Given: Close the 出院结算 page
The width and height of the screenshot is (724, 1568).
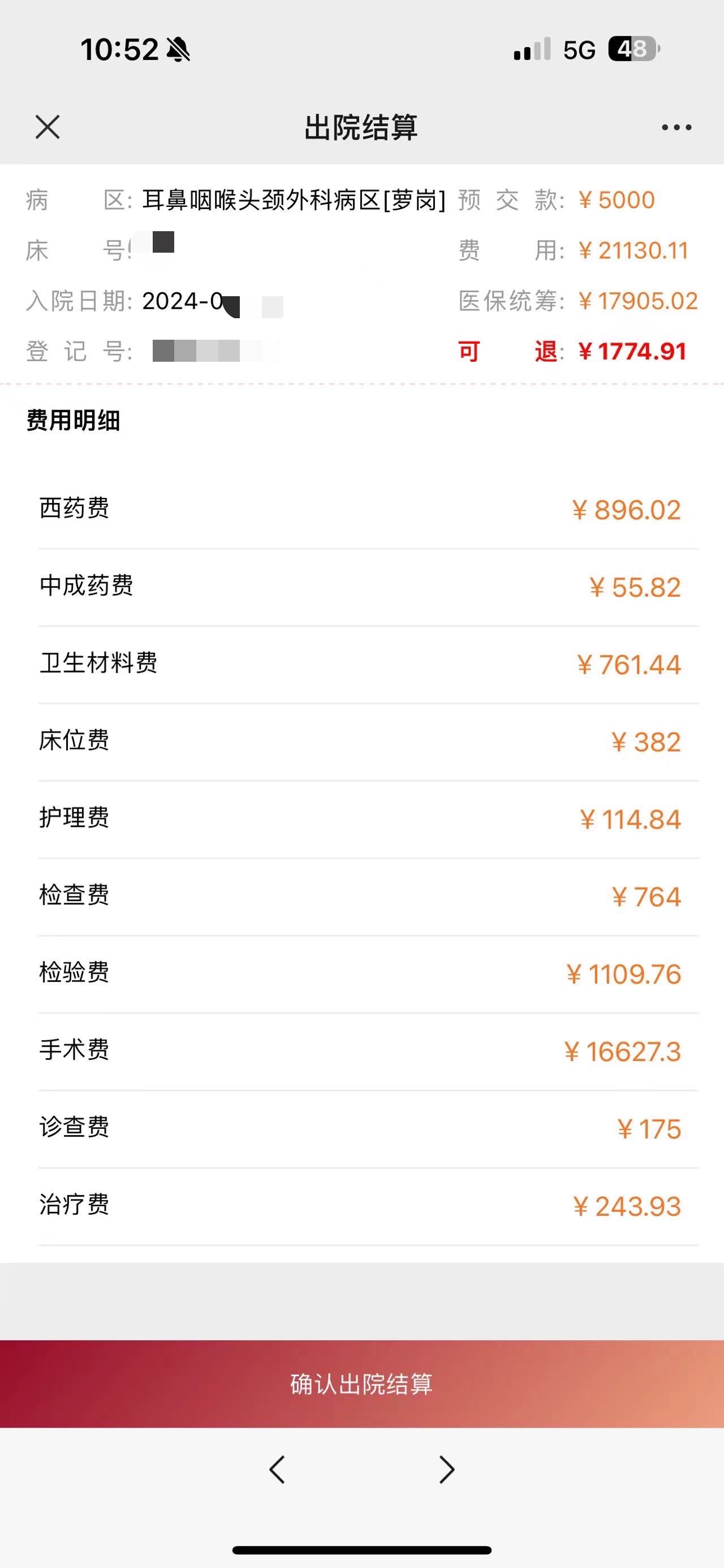Looking at the screenshot, I should [48, 127].
